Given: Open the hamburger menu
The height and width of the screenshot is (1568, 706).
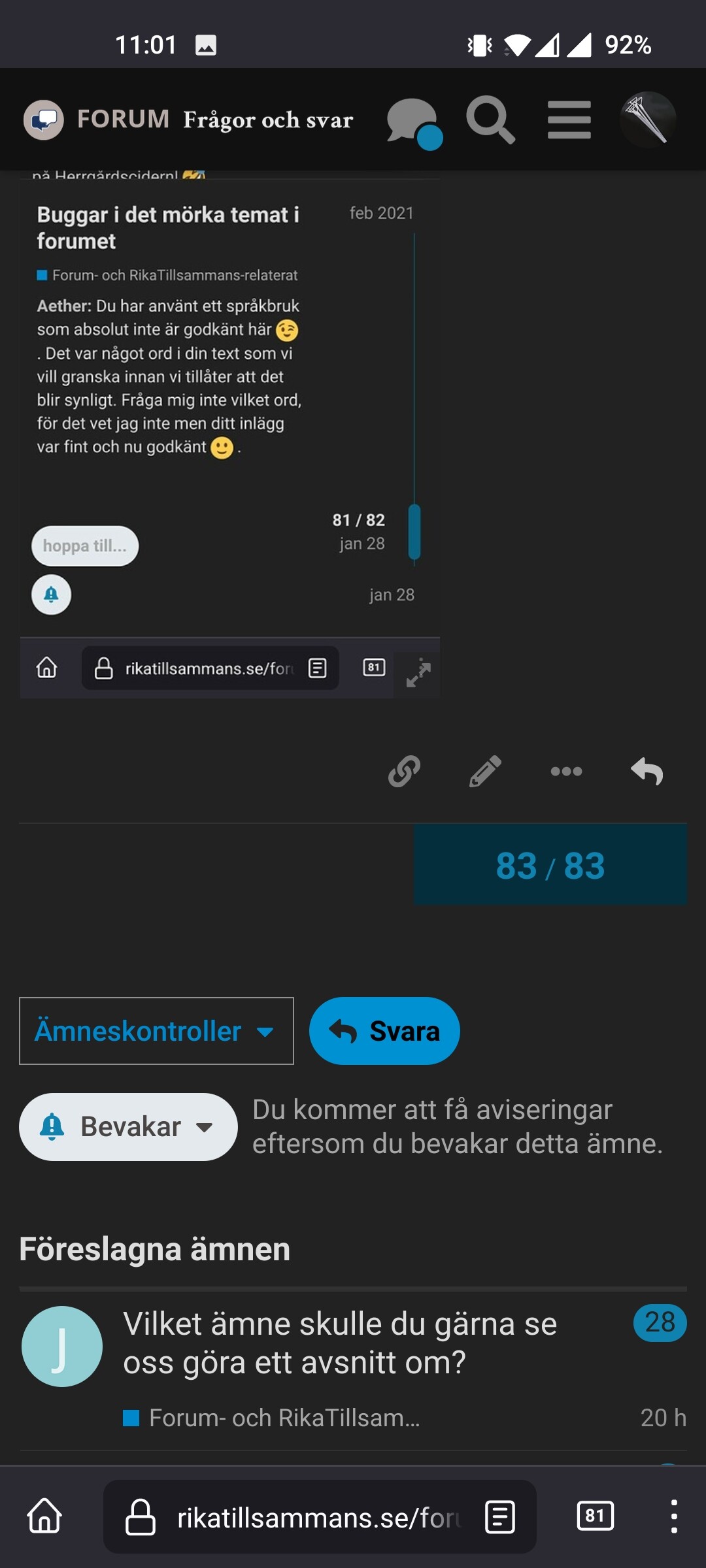Looking at the screenshot, I should 569,120.
